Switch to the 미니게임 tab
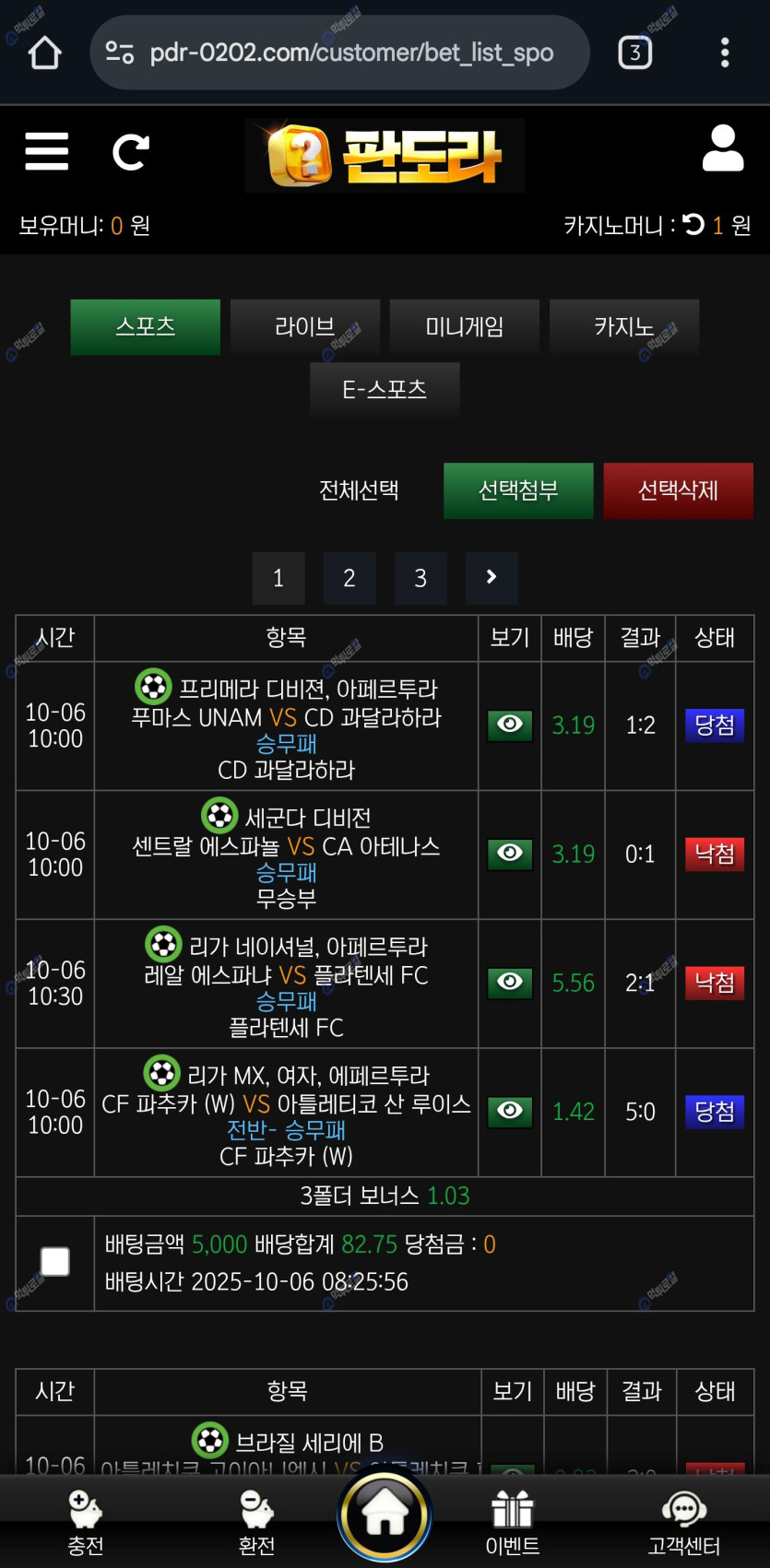The height and width of the screenshot is (1568, 770). (464, 327)
